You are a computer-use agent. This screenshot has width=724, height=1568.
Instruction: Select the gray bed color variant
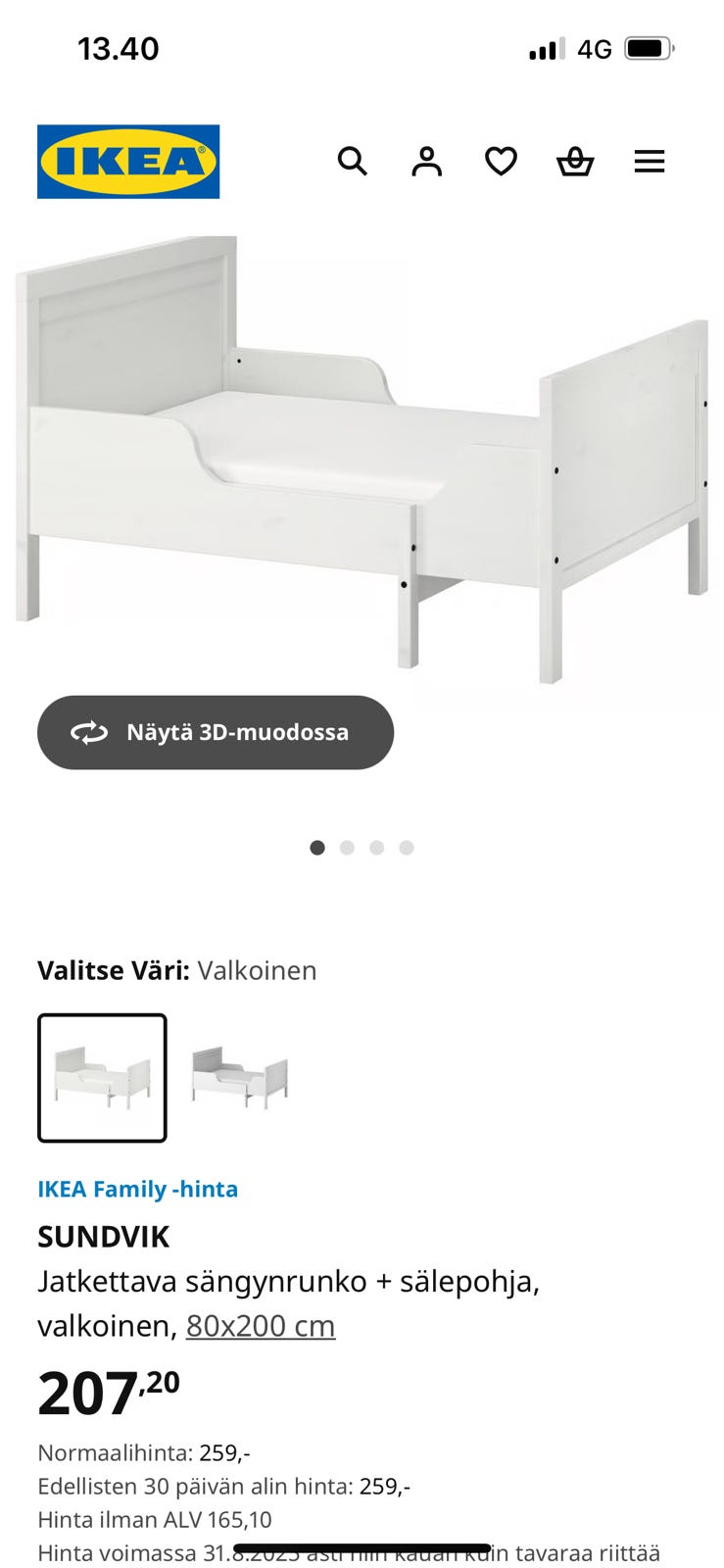243,1078
